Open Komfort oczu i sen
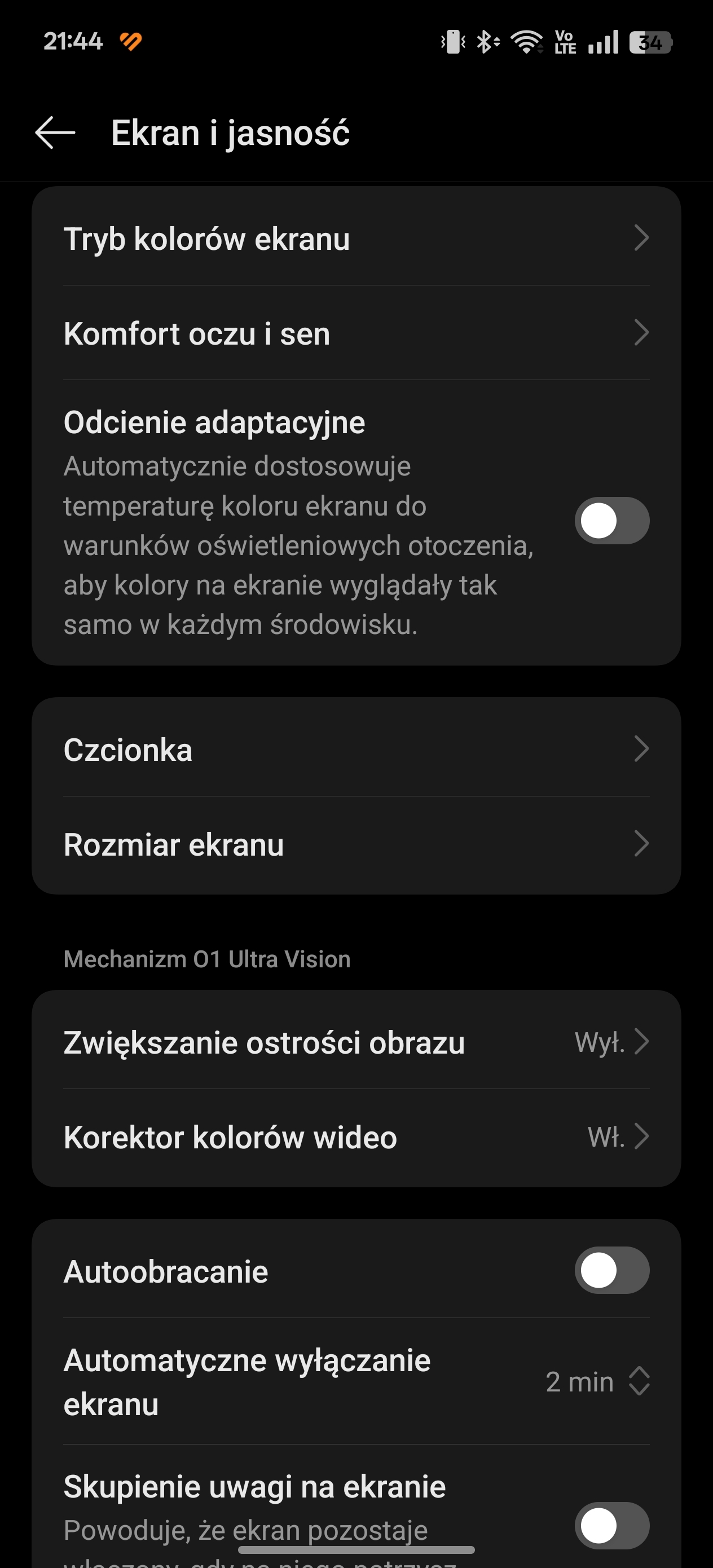 click(356, 333)
